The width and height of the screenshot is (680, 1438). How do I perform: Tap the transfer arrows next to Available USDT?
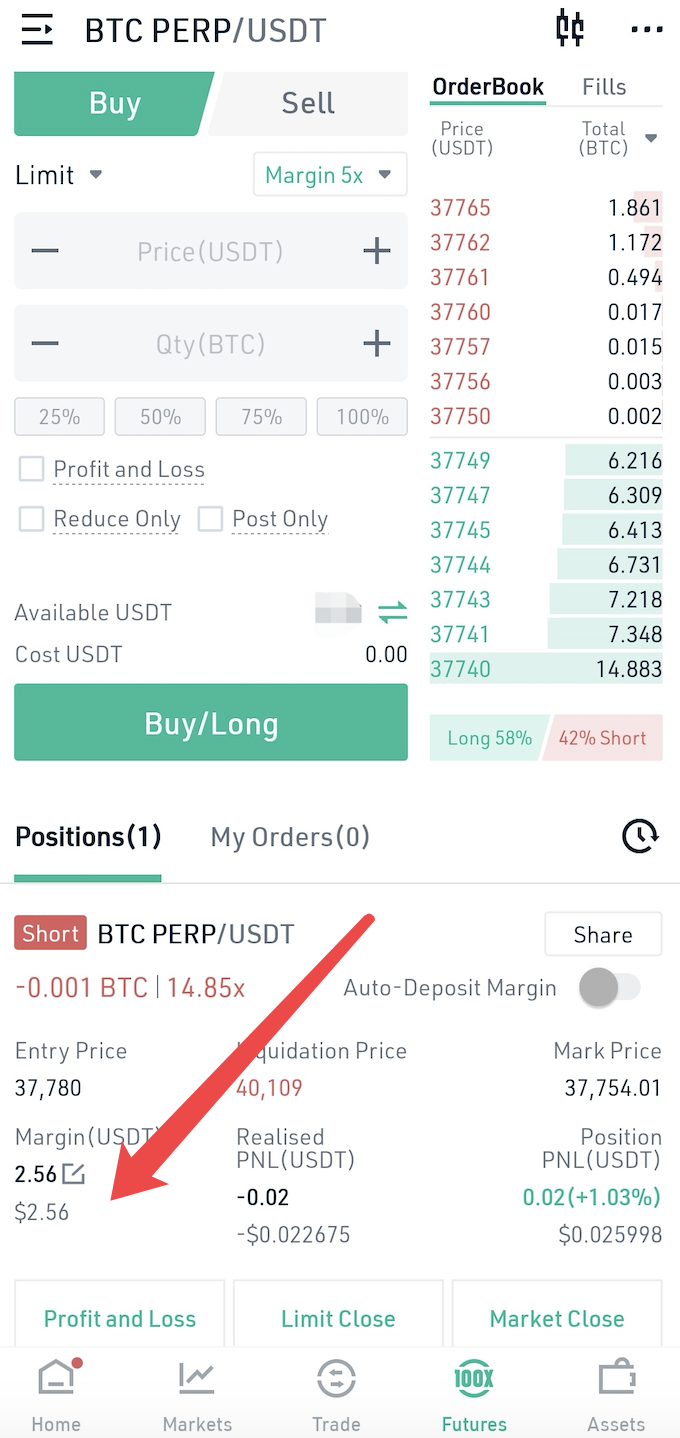392,612
